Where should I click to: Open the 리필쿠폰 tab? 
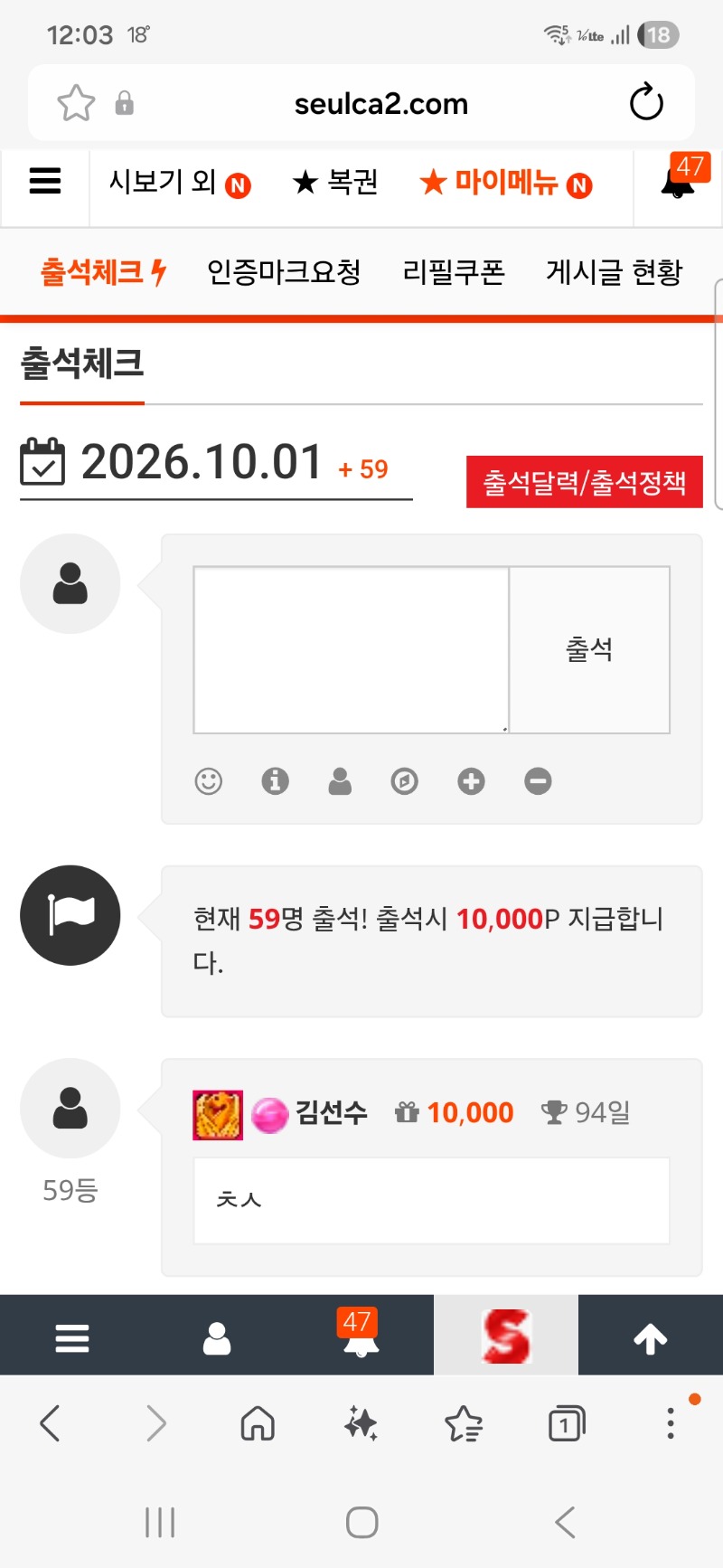click(454, 271)
